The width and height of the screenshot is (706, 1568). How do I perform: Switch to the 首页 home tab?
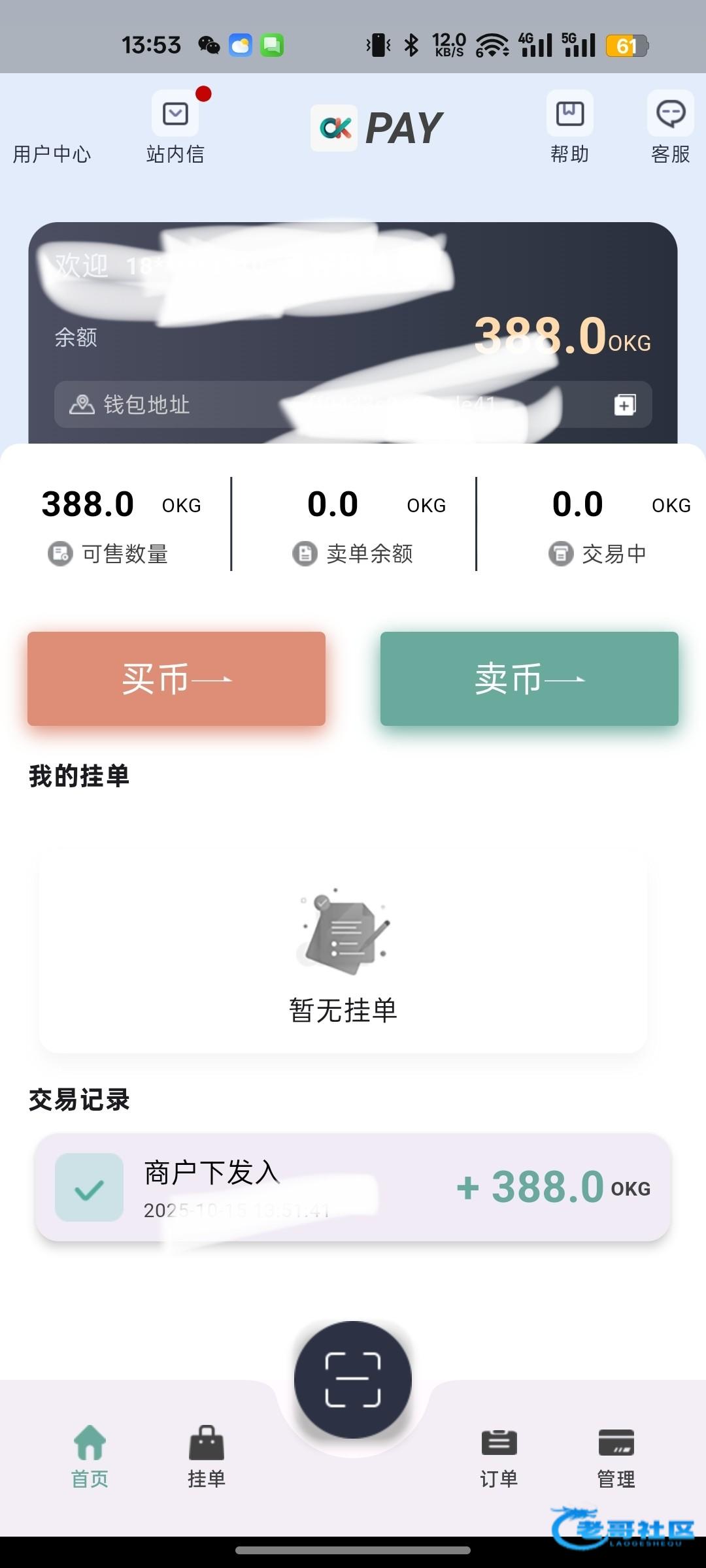pyautogui.click(x=90, y=1456)
